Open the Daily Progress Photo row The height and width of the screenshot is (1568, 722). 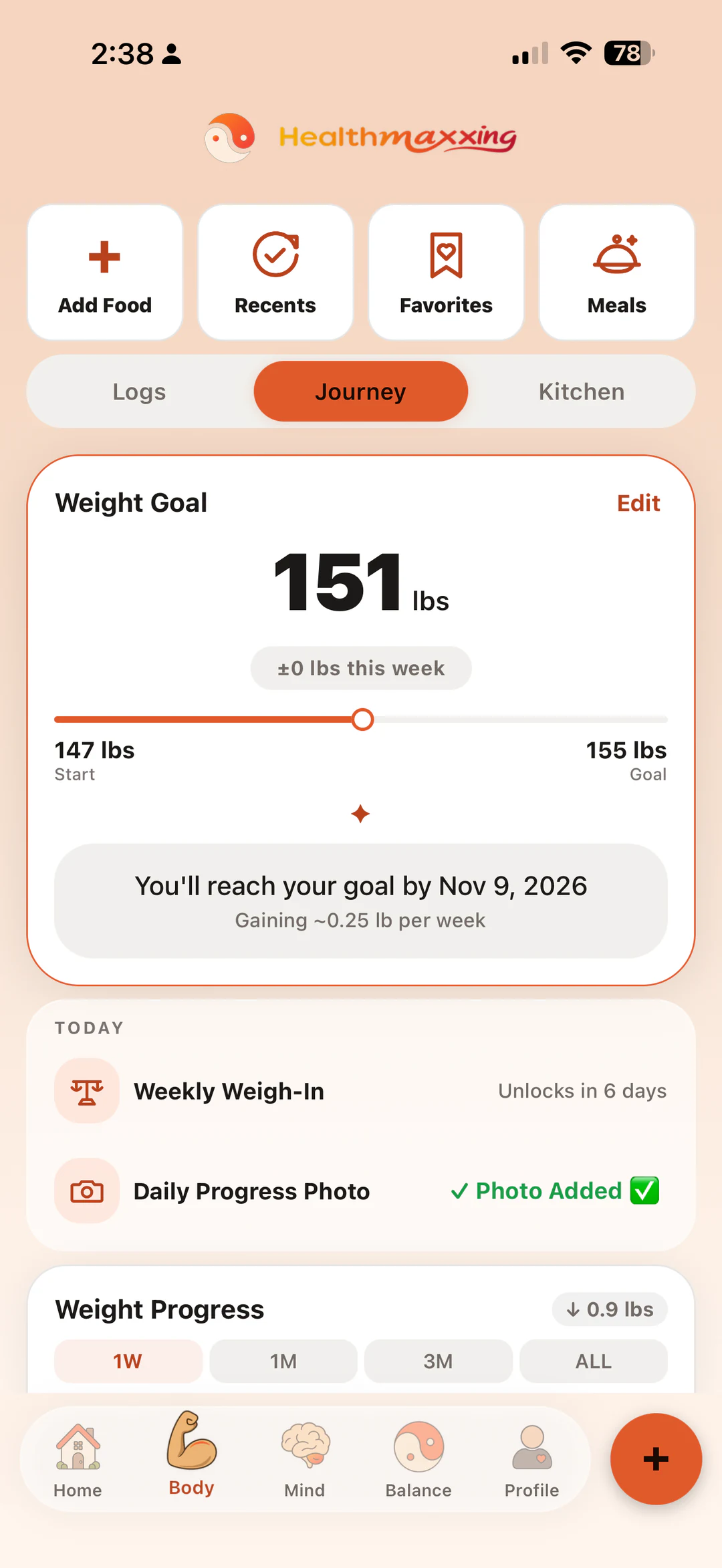[x=360, y=1191]
